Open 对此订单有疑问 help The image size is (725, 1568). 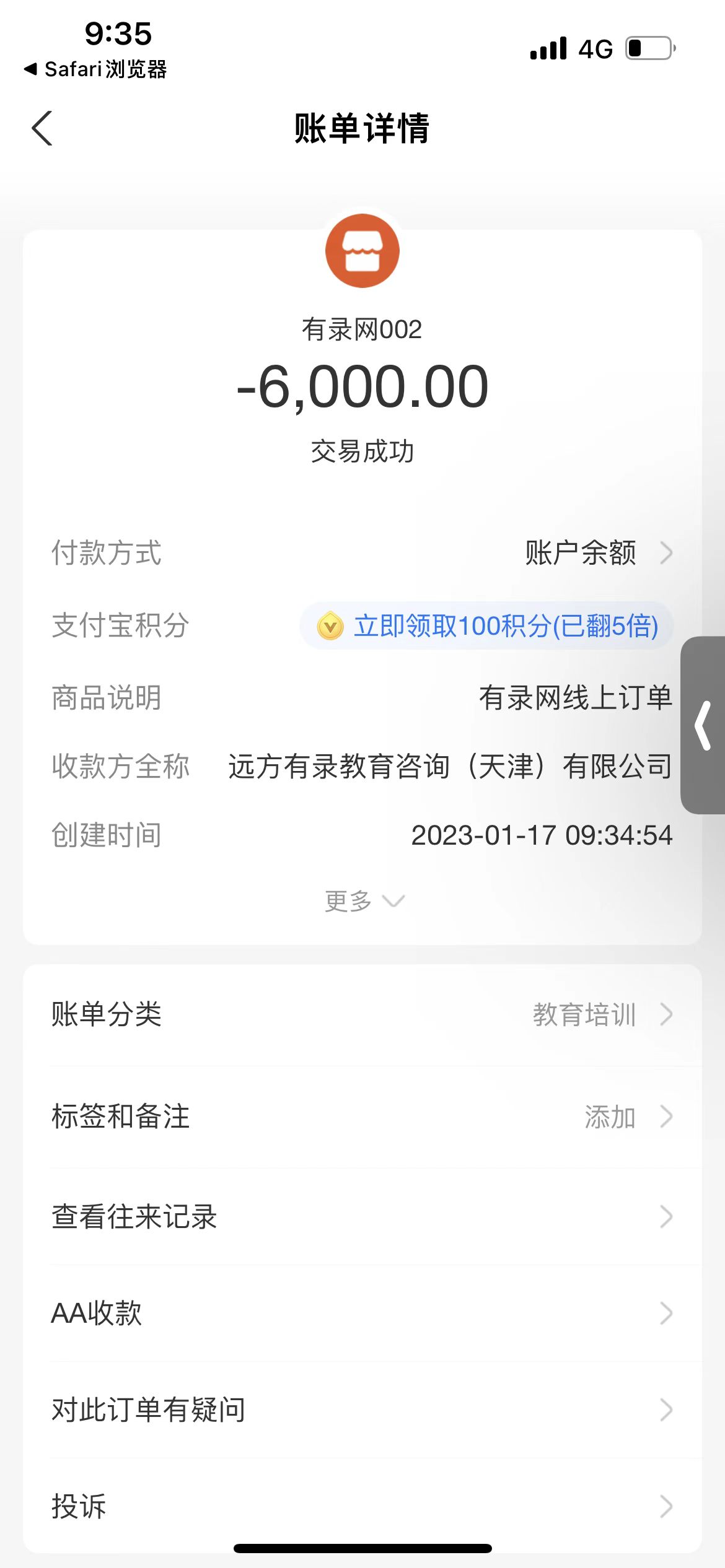(362, 1410)
